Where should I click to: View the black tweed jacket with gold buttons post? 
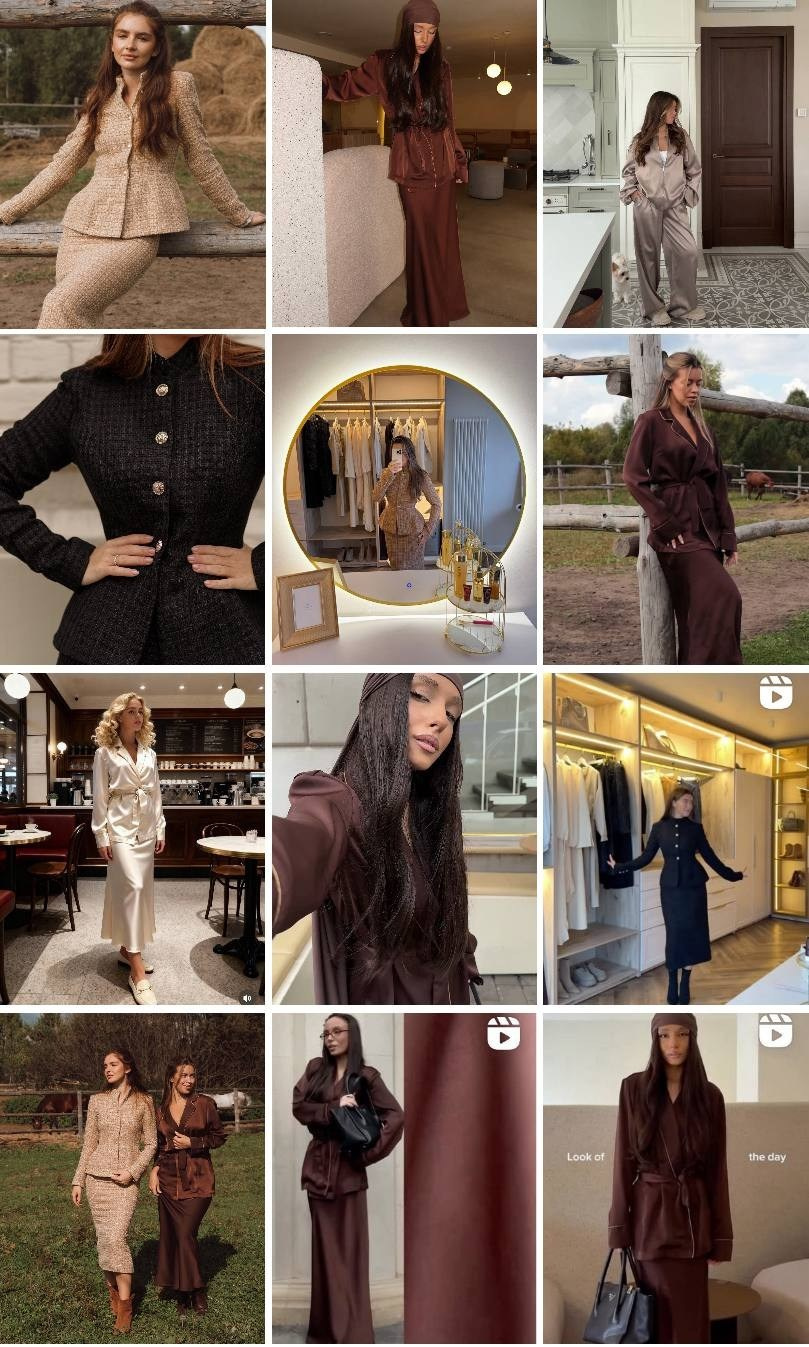[132, 498]
